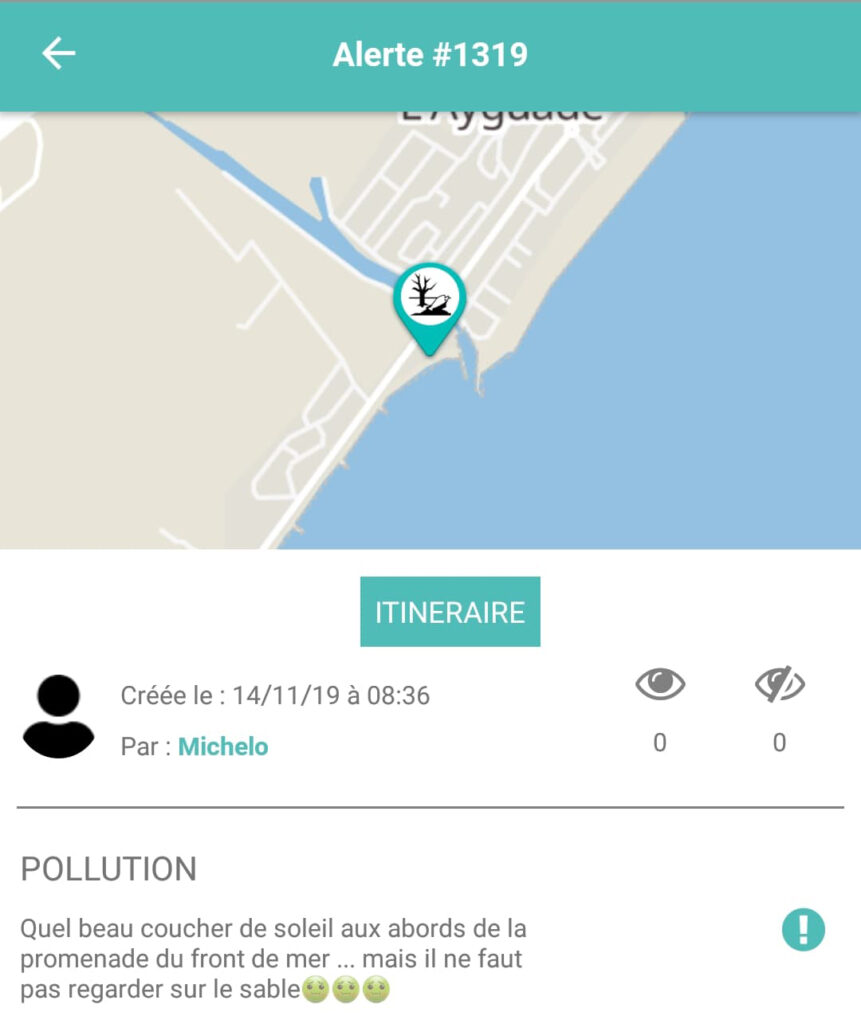View Michelo's profile
Viewport: 861px width, 1024px height.
tap(223, 747)
